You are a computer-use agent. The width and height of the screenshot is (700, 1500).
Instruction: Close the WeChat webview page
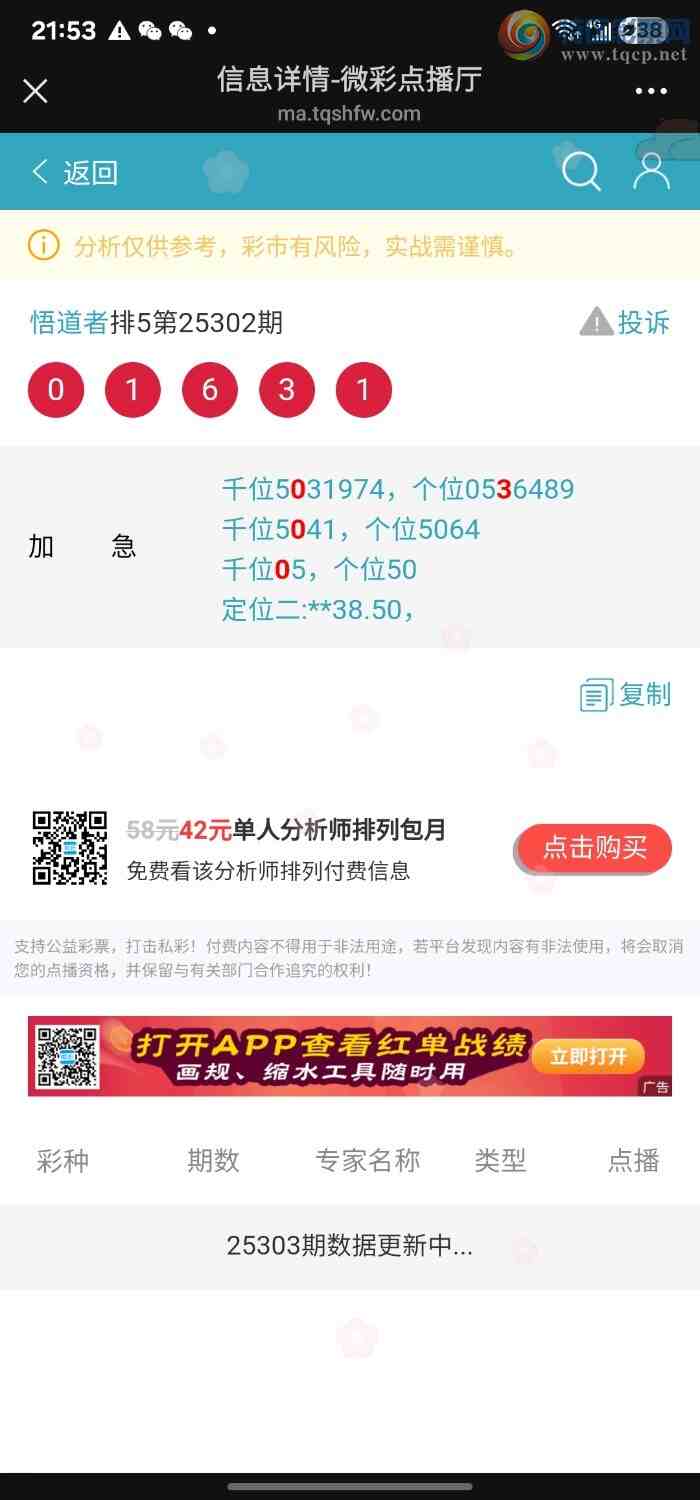click(x=35, y=92)
